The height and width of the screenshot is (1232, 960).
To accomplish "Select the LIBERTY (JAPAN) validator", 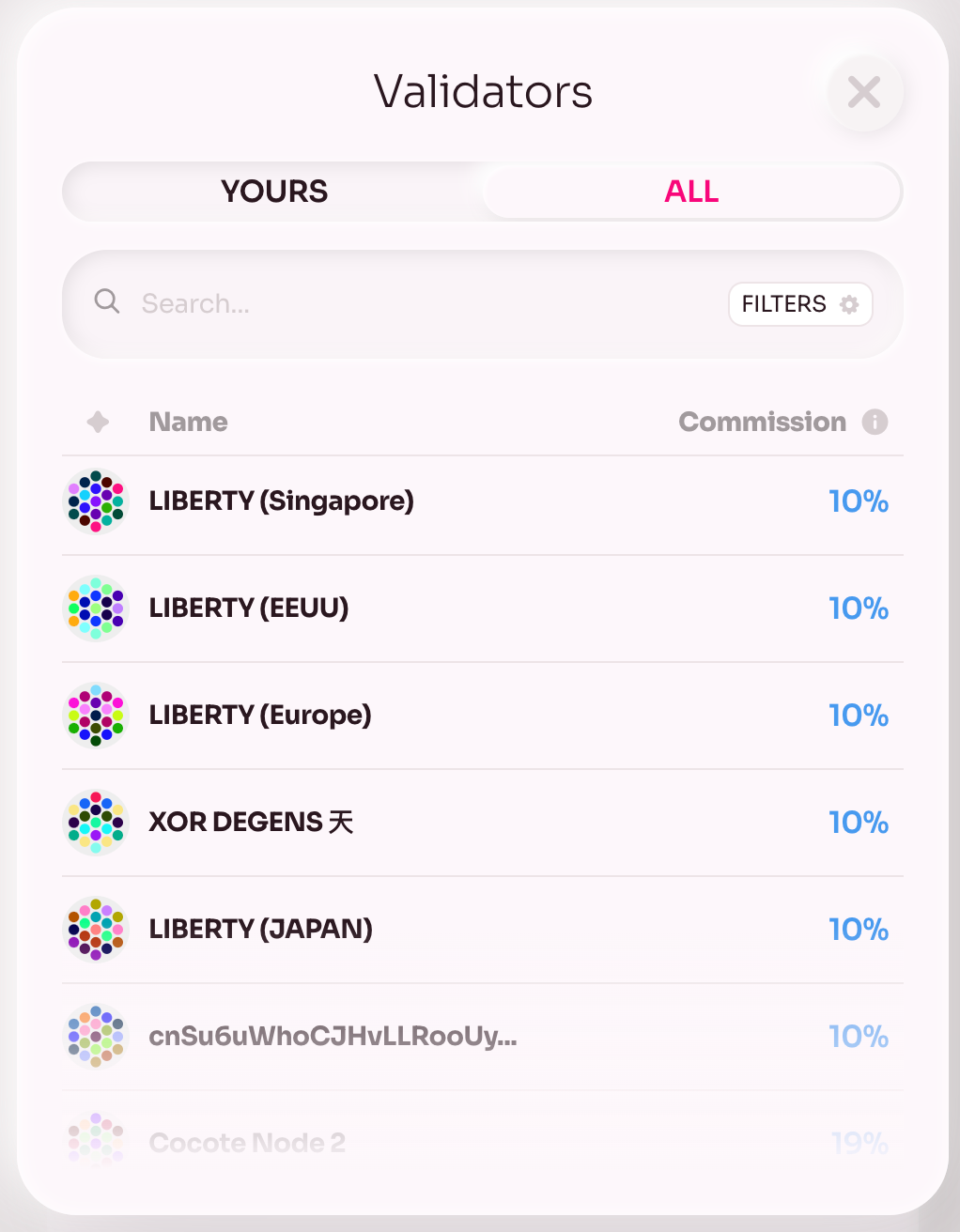I will click(261, 930).
